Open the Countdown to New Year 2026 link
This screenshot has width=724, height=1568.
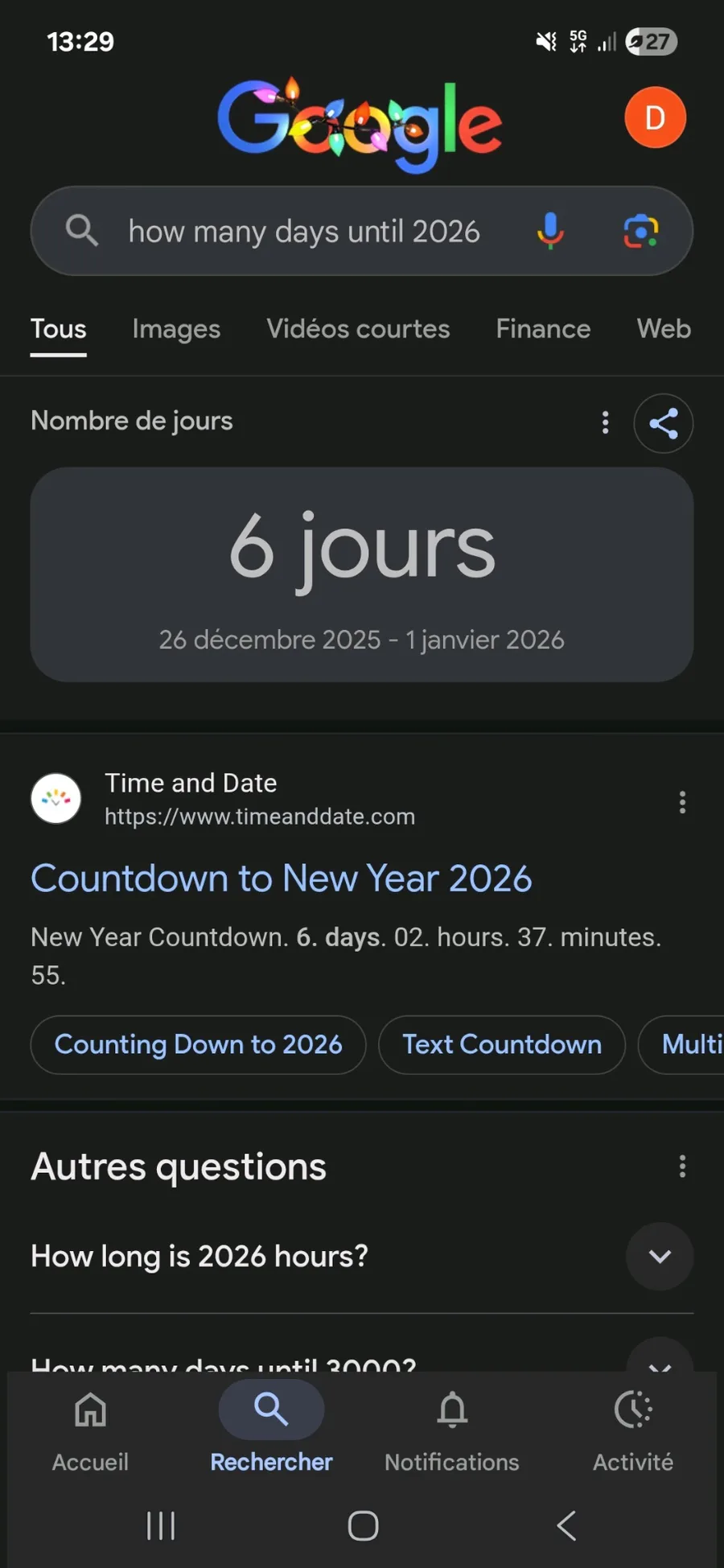pos(282,878)
